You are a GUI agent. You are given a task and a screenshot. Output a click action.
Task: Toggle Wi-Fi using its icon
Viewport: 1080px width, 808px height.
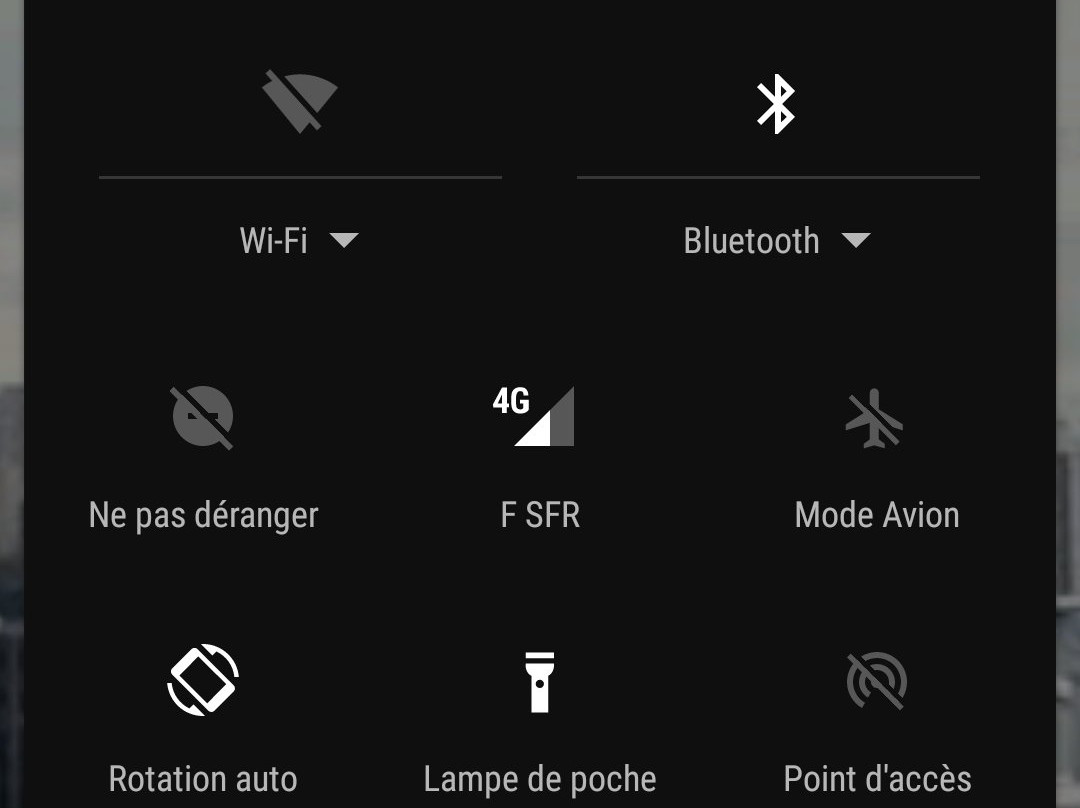[x=300, y=102]
